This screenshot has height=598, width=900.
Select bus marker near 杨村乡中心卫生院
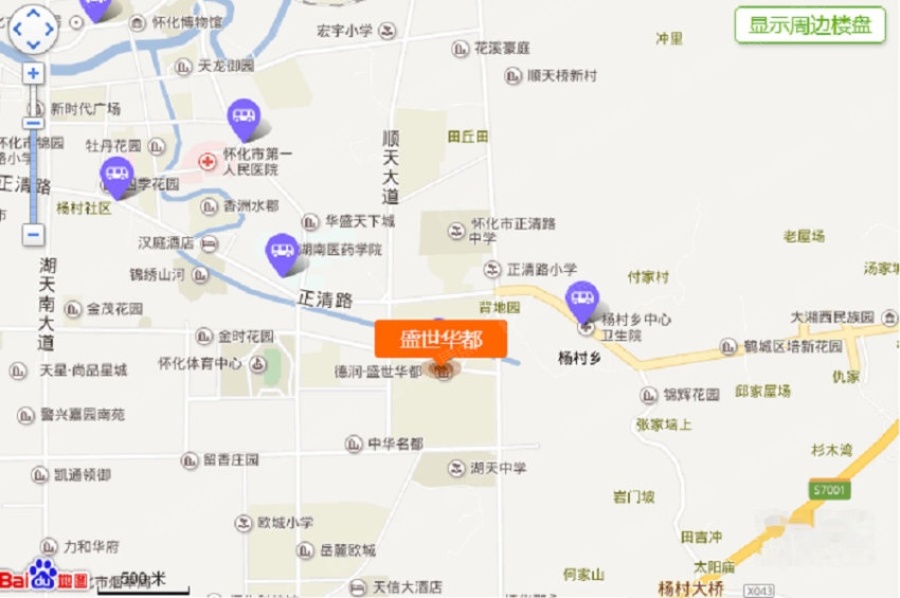(x=582, y=299)
